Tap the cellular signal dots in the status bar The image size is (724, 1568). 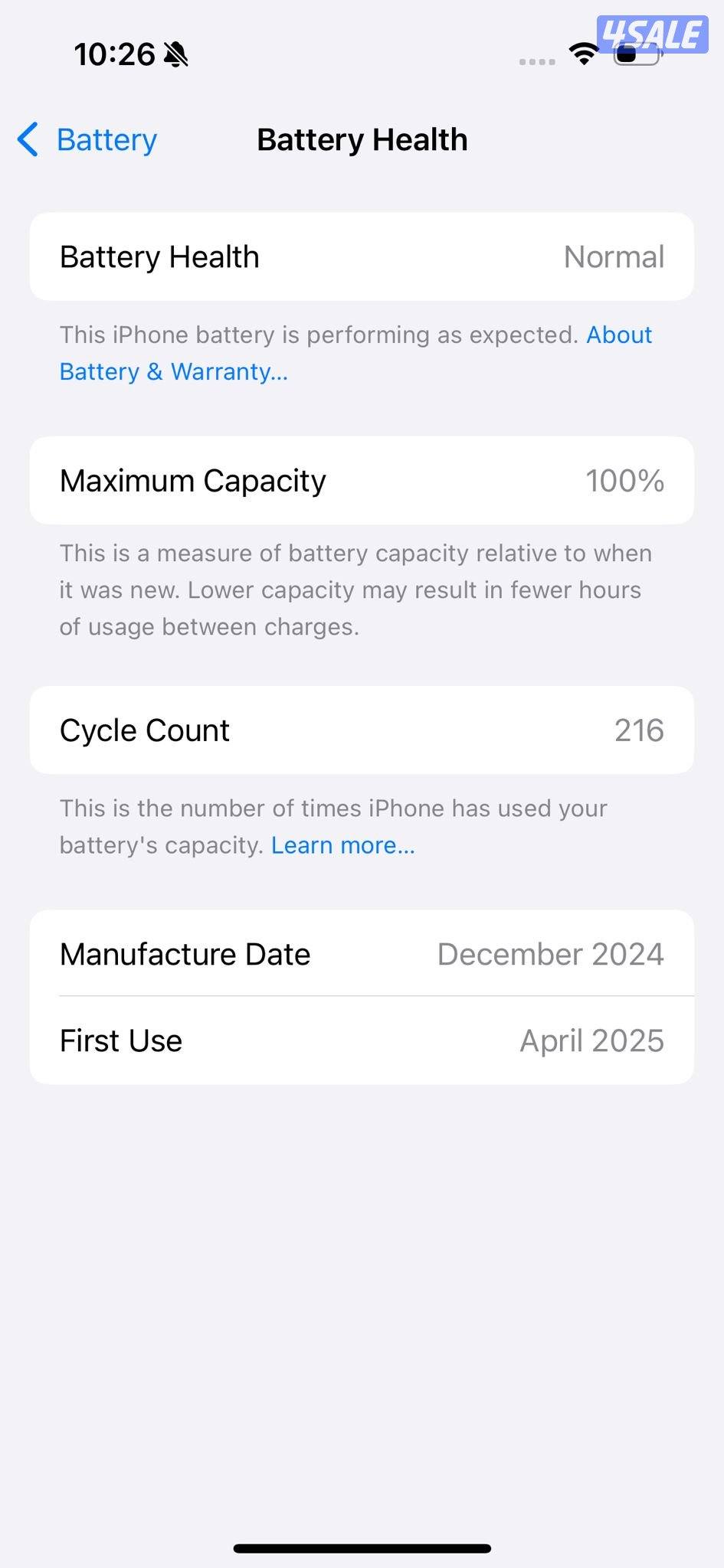tap(535, 61)
